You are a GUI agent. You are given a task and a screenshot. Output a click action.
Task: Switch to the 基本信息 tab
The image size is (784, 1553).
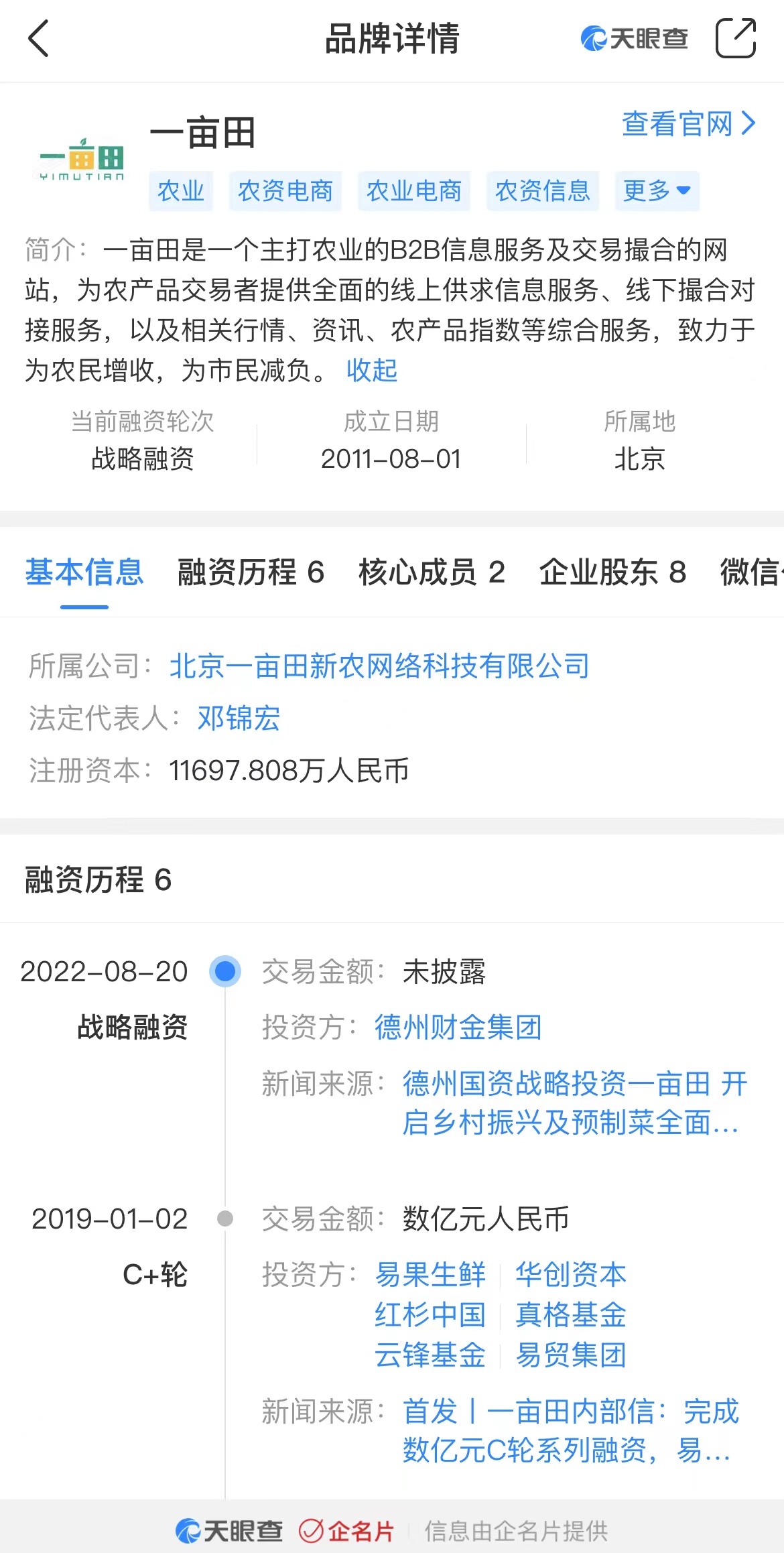point(84,572)
